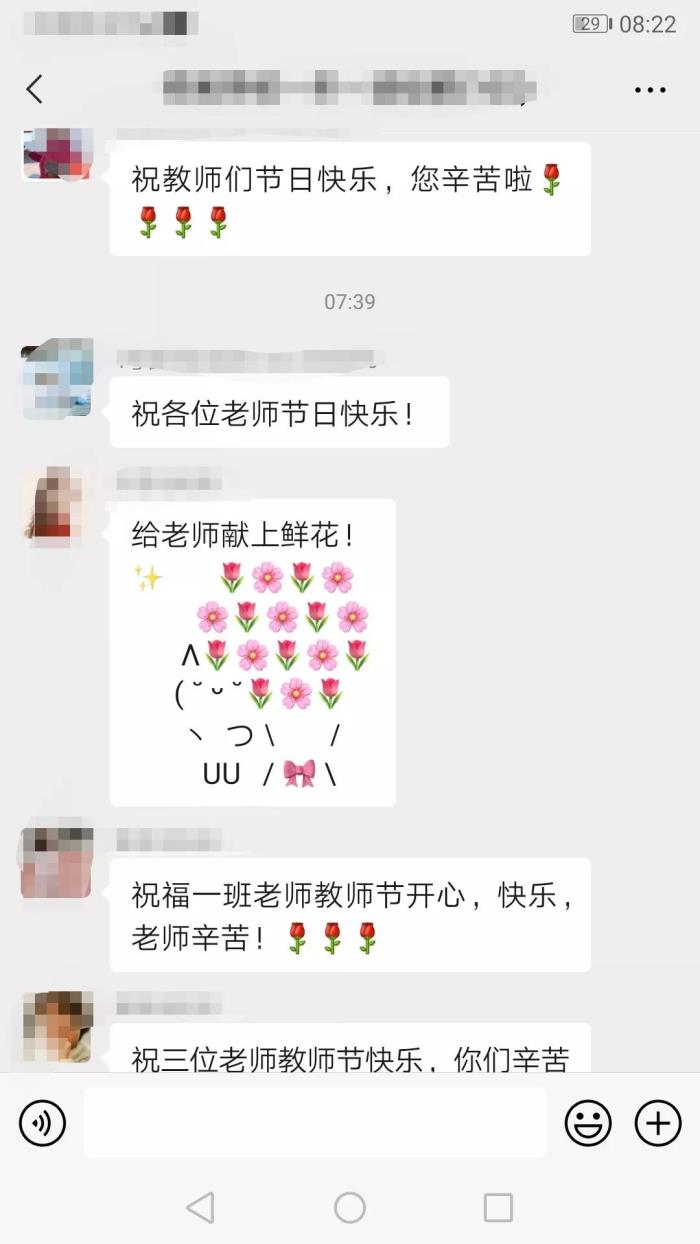Open avatar of 祝福一班老师 message sender
The image size is (700, 1244).
tap(57, 862)
